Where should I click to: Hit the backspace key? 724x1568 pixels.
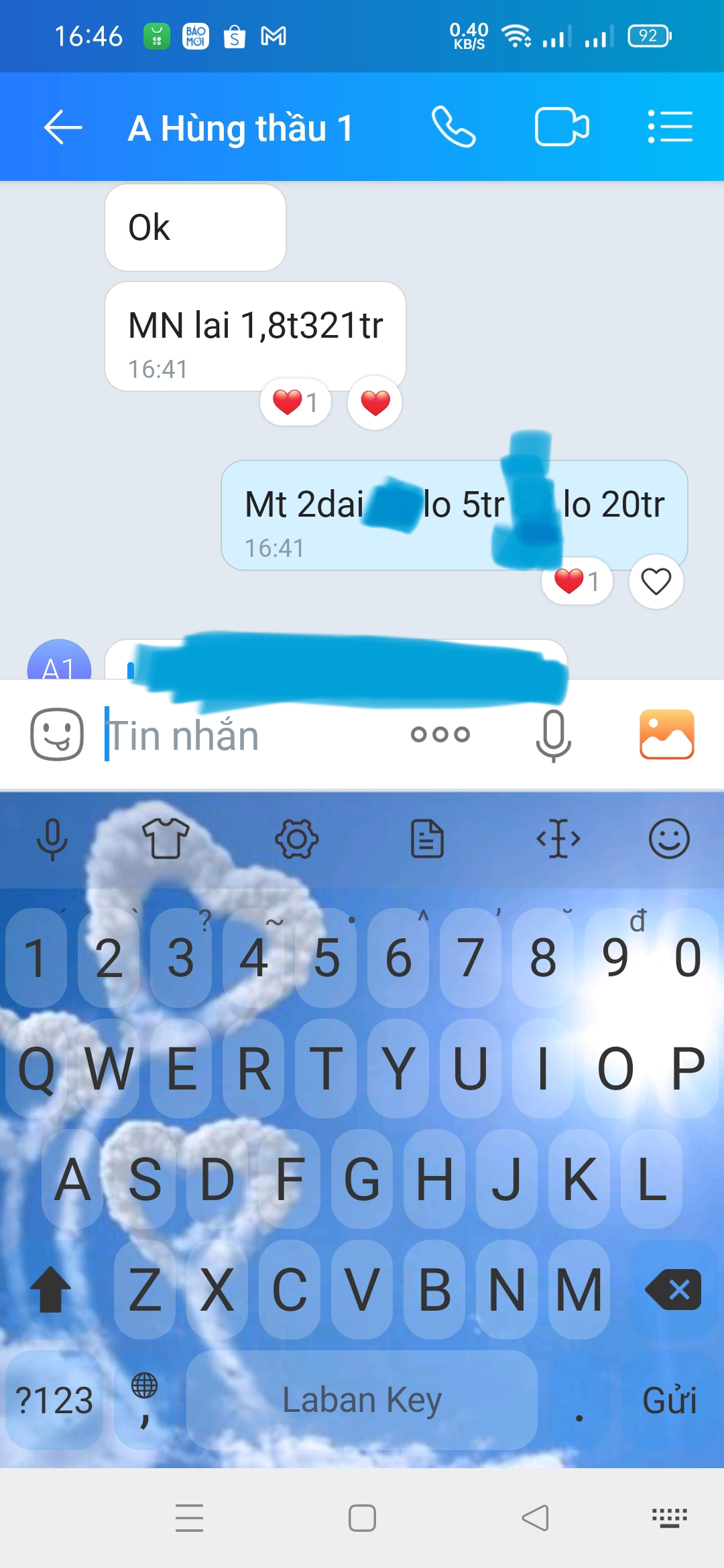(673, 1289)
